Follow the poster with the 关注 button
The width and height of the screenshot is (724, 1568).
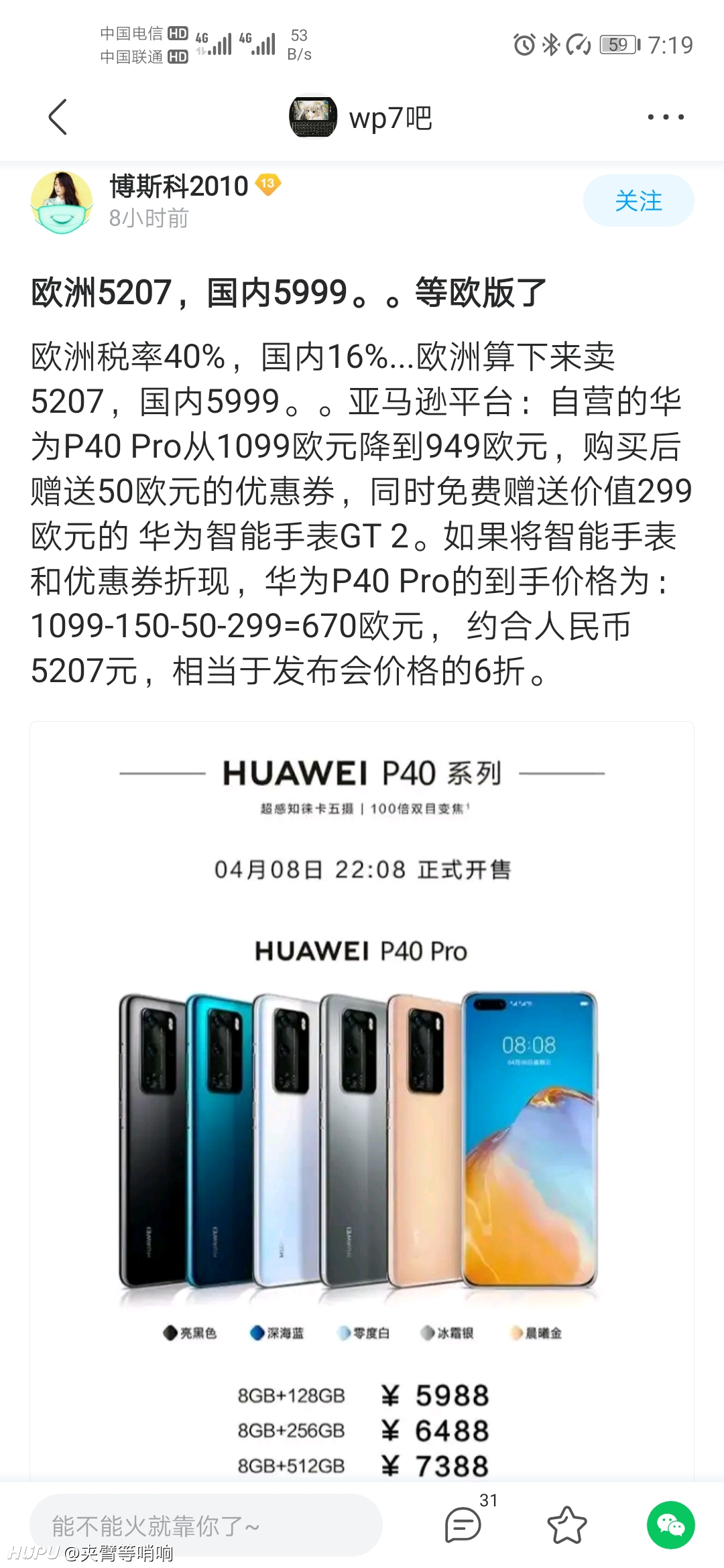tap(638, 200)
